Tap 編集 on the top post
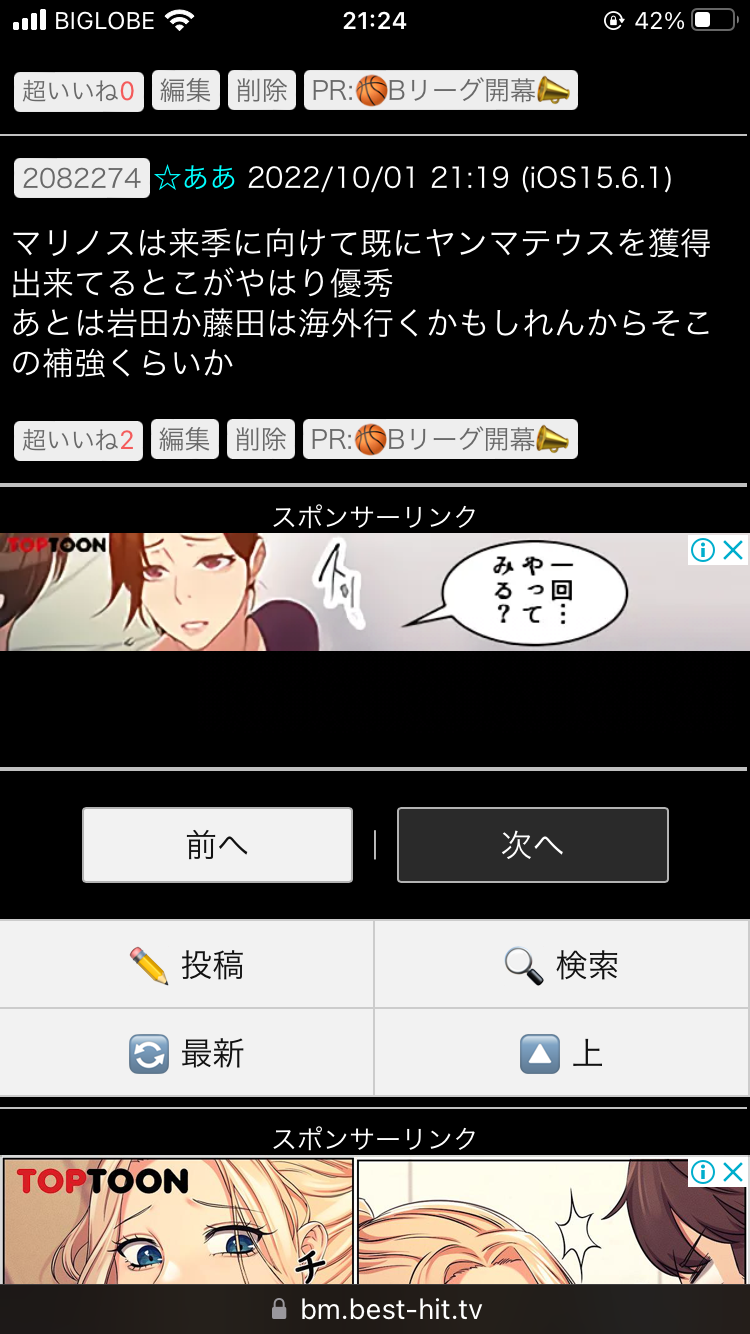This screenshot has width=750, height=1334. (185, 90)
